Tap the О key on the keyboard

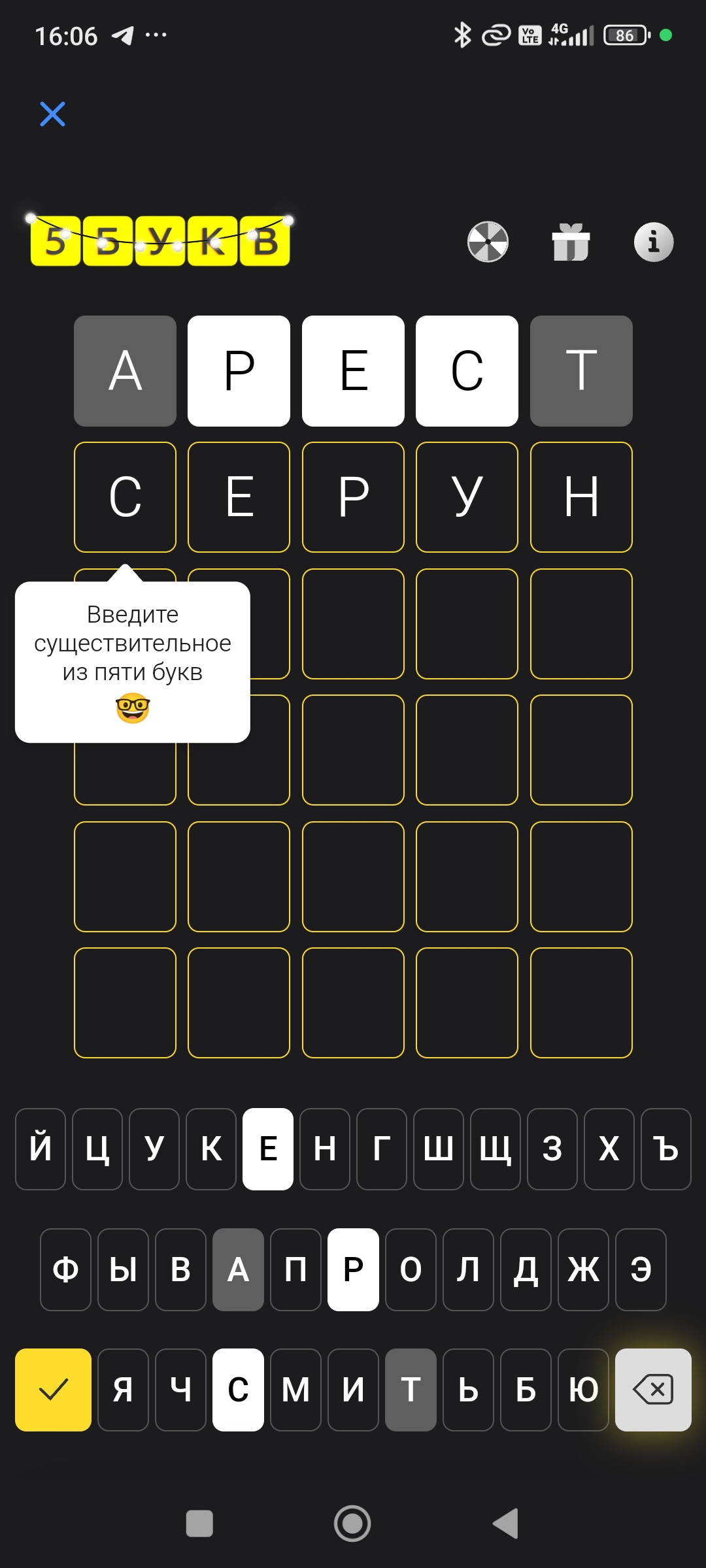click(411, 1269)
